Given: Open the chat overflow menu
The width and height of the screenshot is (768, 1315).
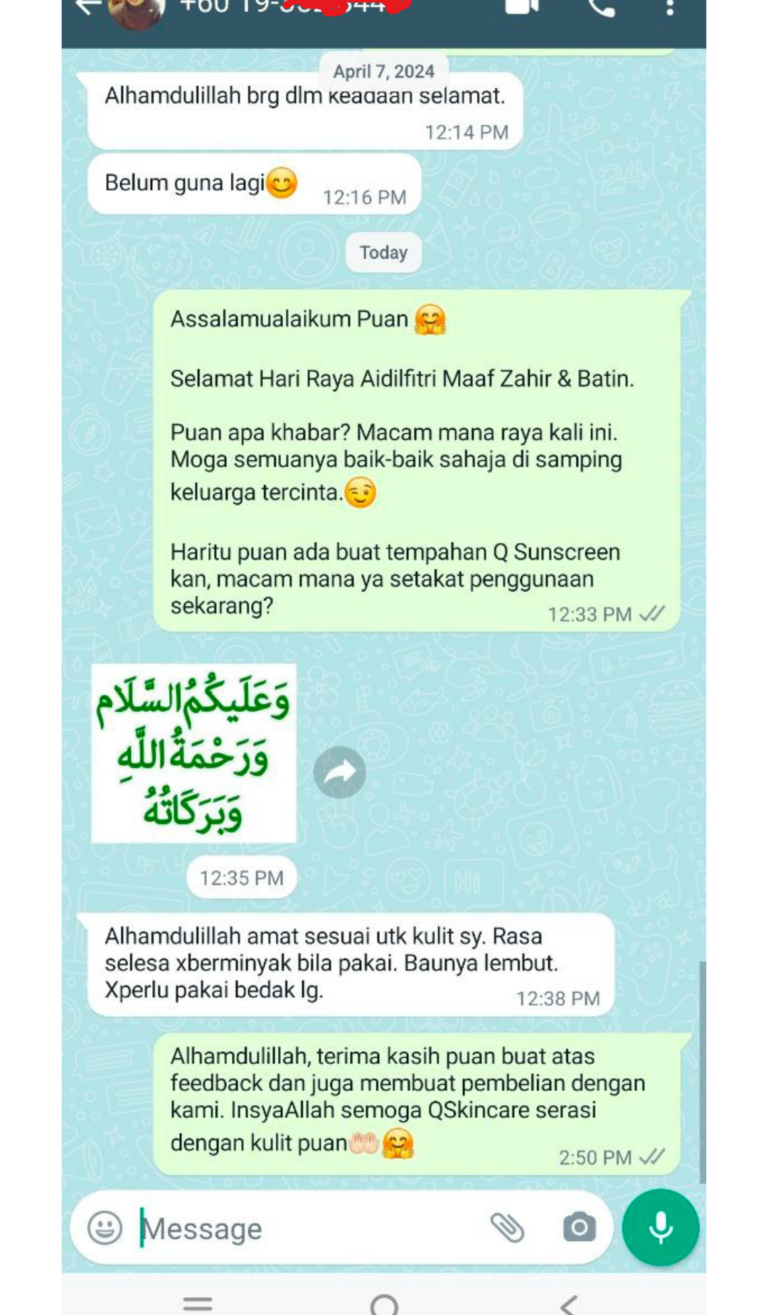Looking at the screenshot, I should pos(670,6).
